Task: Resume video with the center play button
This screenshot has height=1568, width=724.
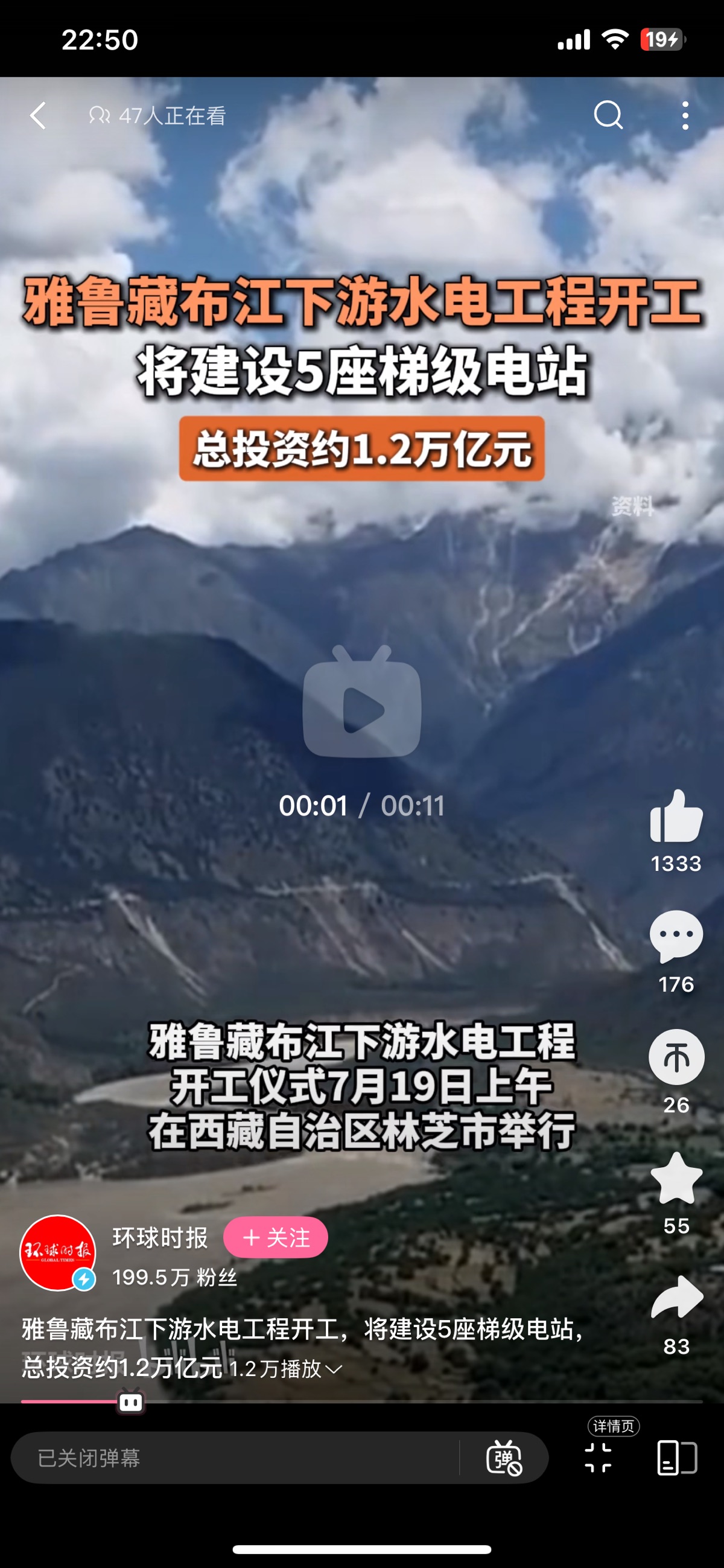Action: (x=362, y=702)
